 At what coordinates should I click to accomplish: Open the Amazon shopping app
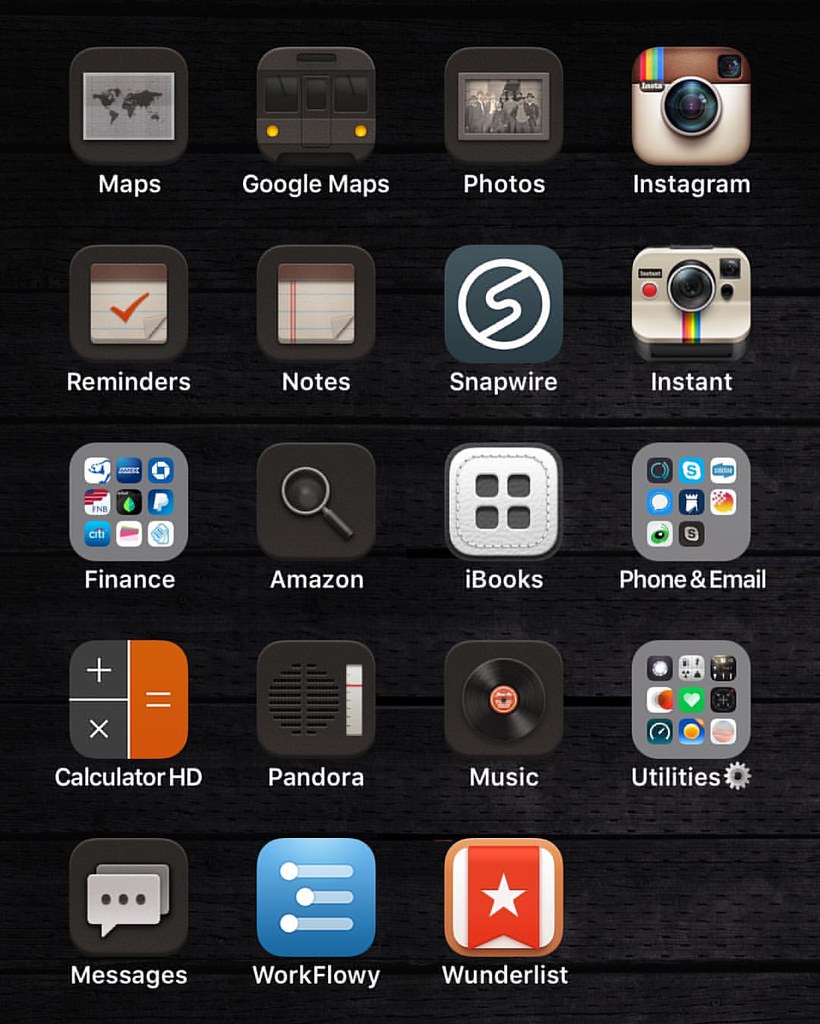(316, 501)
